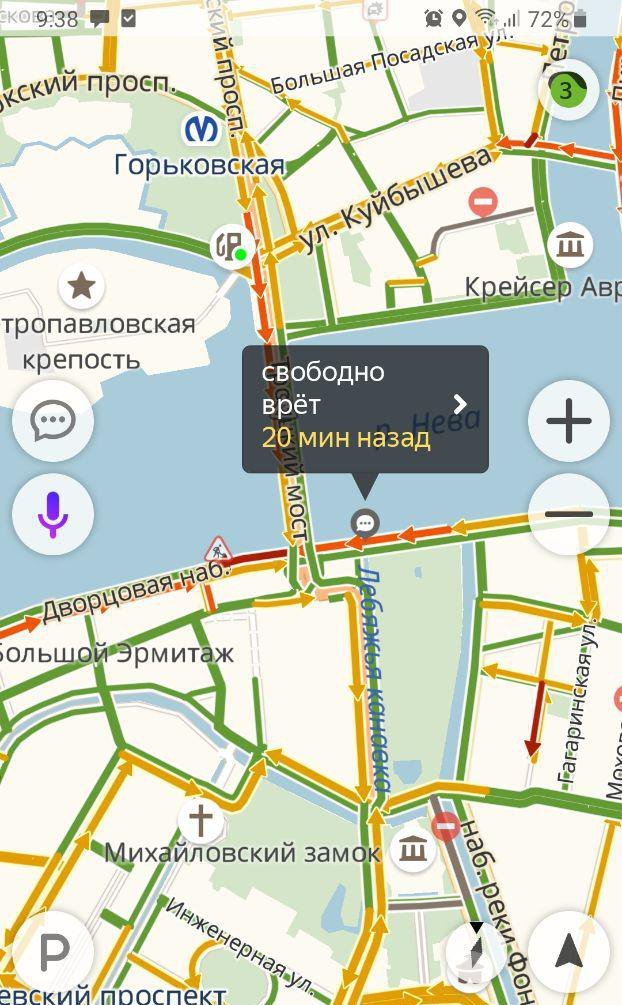Tap the gas station marker near Горьковская
Viewport: 622px width, 1005px height.
229,245
